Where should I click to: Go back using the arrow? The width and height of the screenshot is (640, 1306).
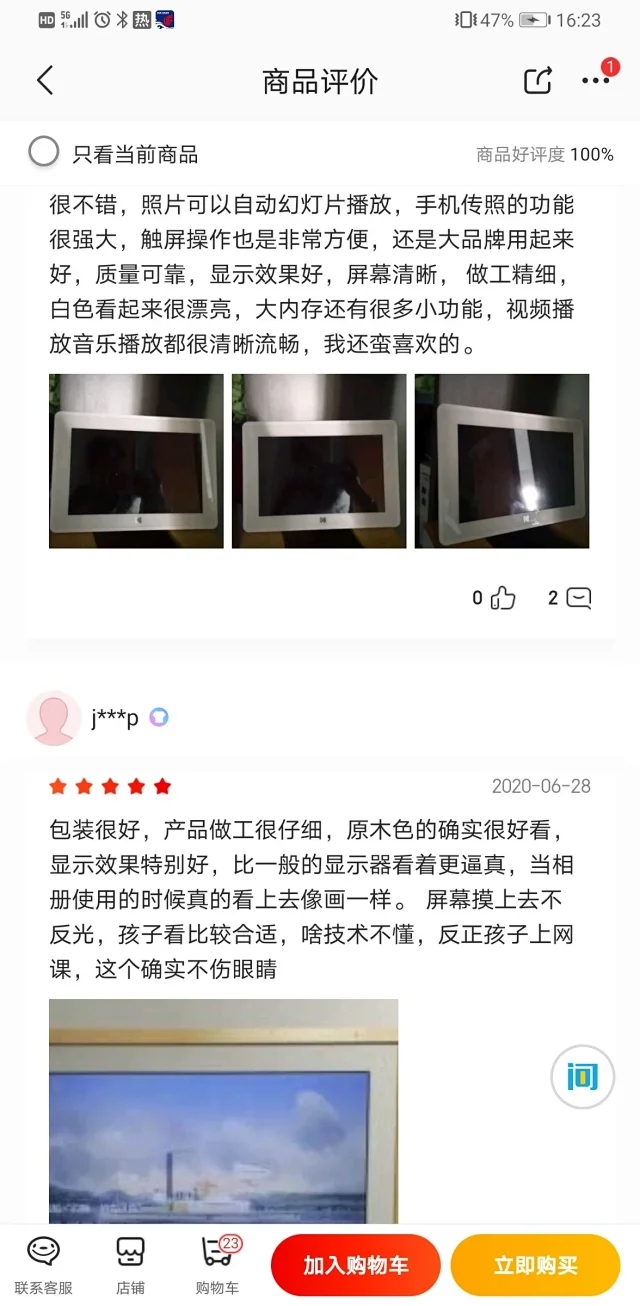coord(45,81)
